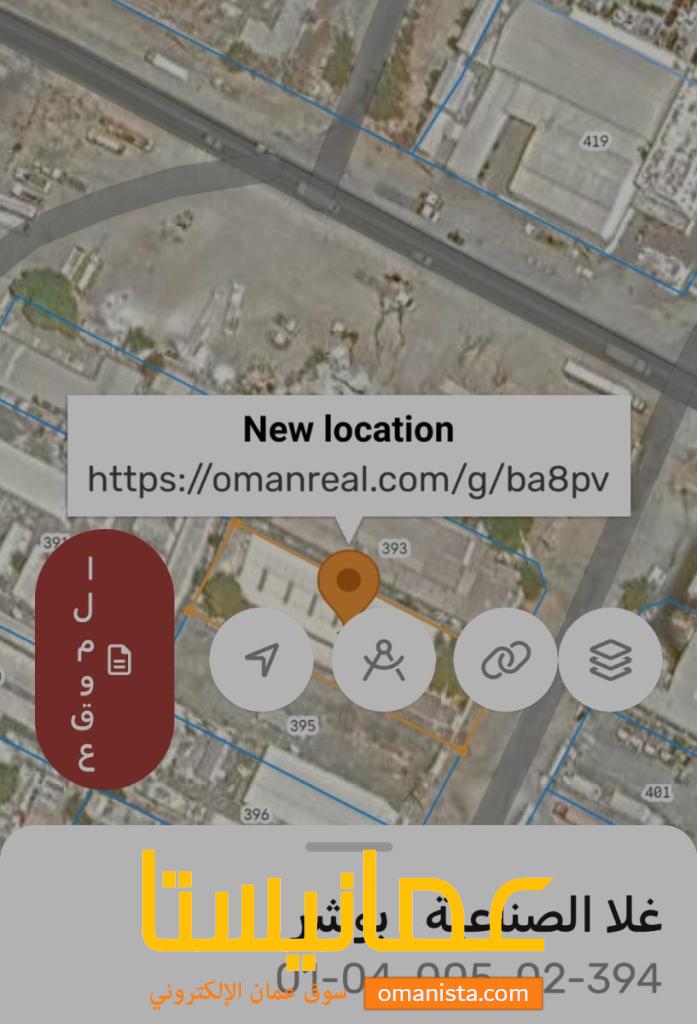Open the omanreal.com/g/ba8pv link in callout
This screenshot has width=697, height=1024.
click(x=348, y=479)
